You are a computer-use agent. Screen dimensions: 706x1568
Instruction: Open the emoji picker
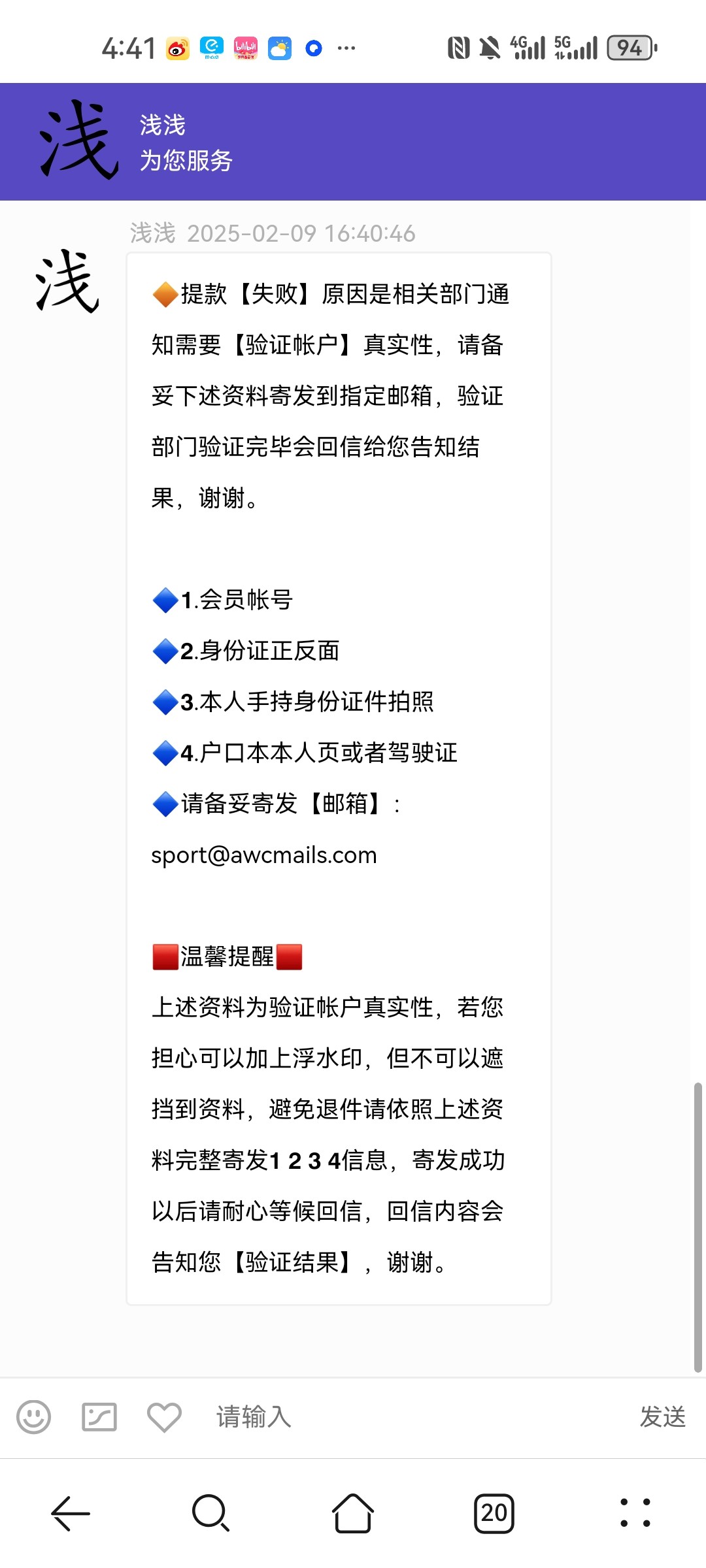(33, 1417)
